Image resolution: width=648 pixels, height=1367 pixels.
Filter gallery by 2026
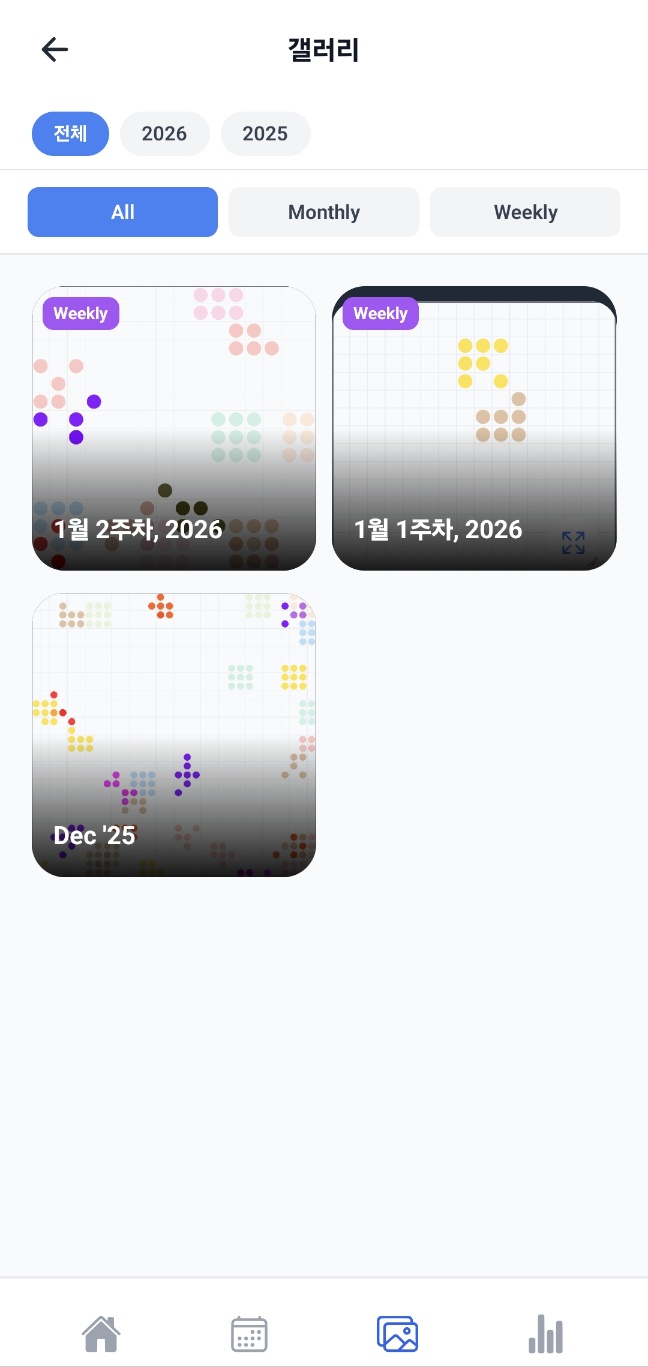click(164, 134)
